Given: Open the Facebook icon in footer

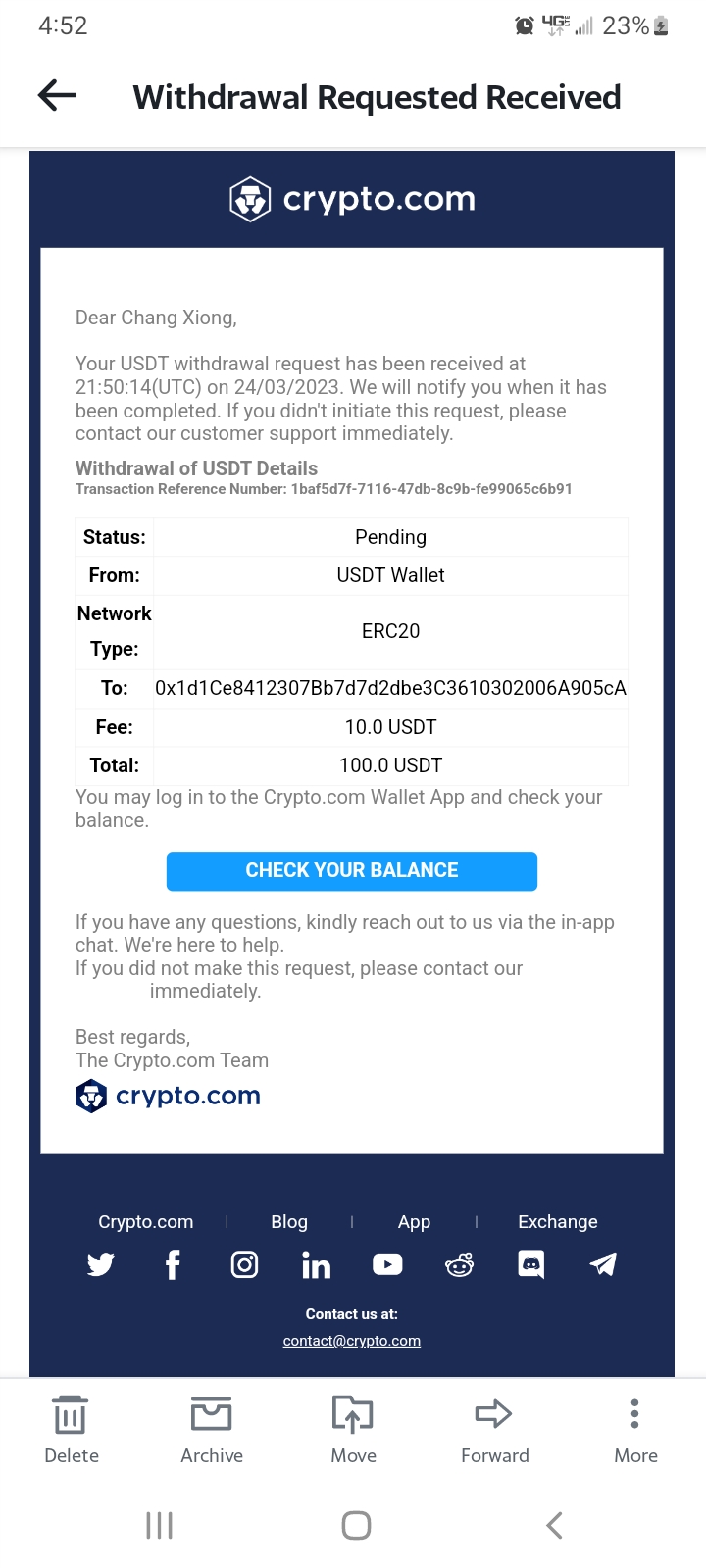Looking at the screenshot, I should click(x=173, y=1265).
